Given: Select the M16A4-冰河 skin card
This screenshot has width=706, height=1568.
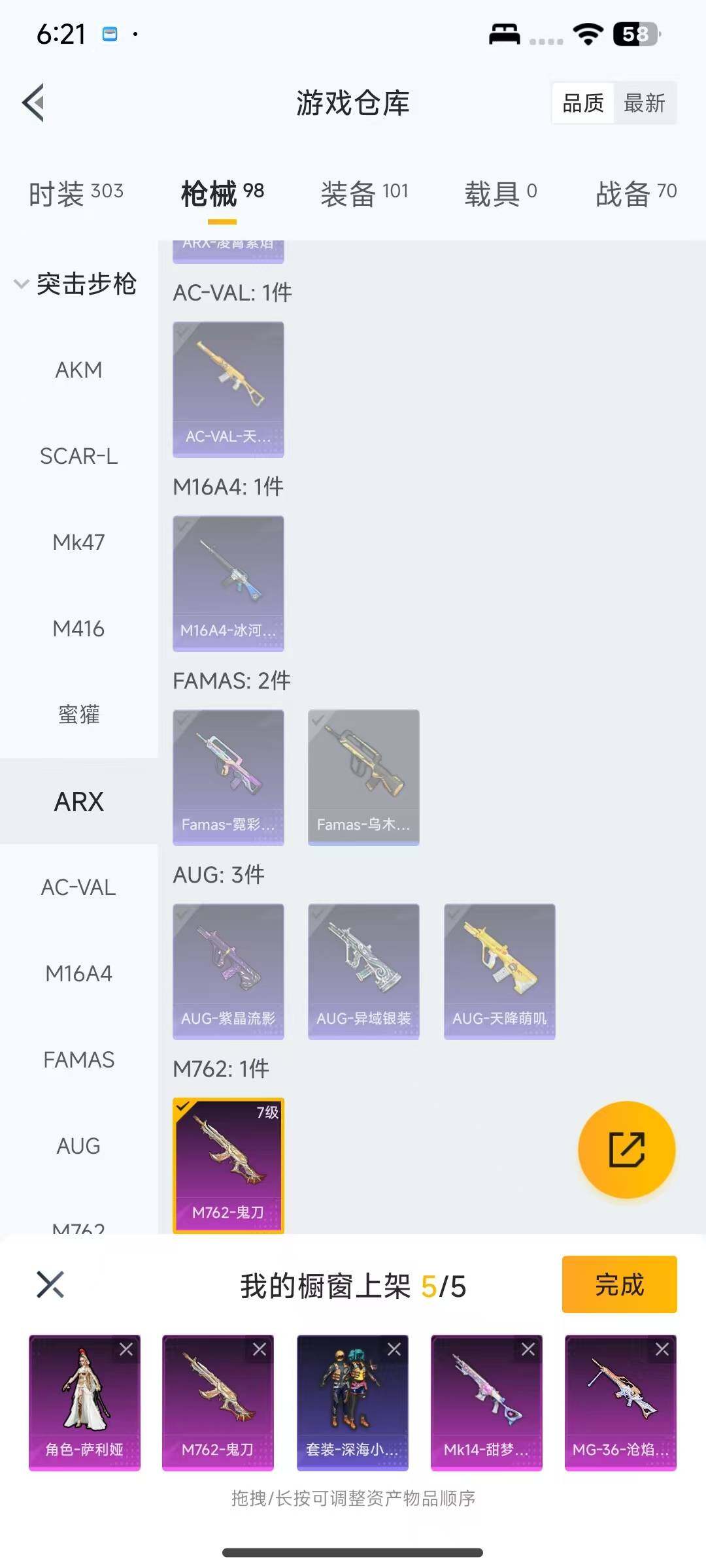Looking at the screenshot, I should (228, 583).
